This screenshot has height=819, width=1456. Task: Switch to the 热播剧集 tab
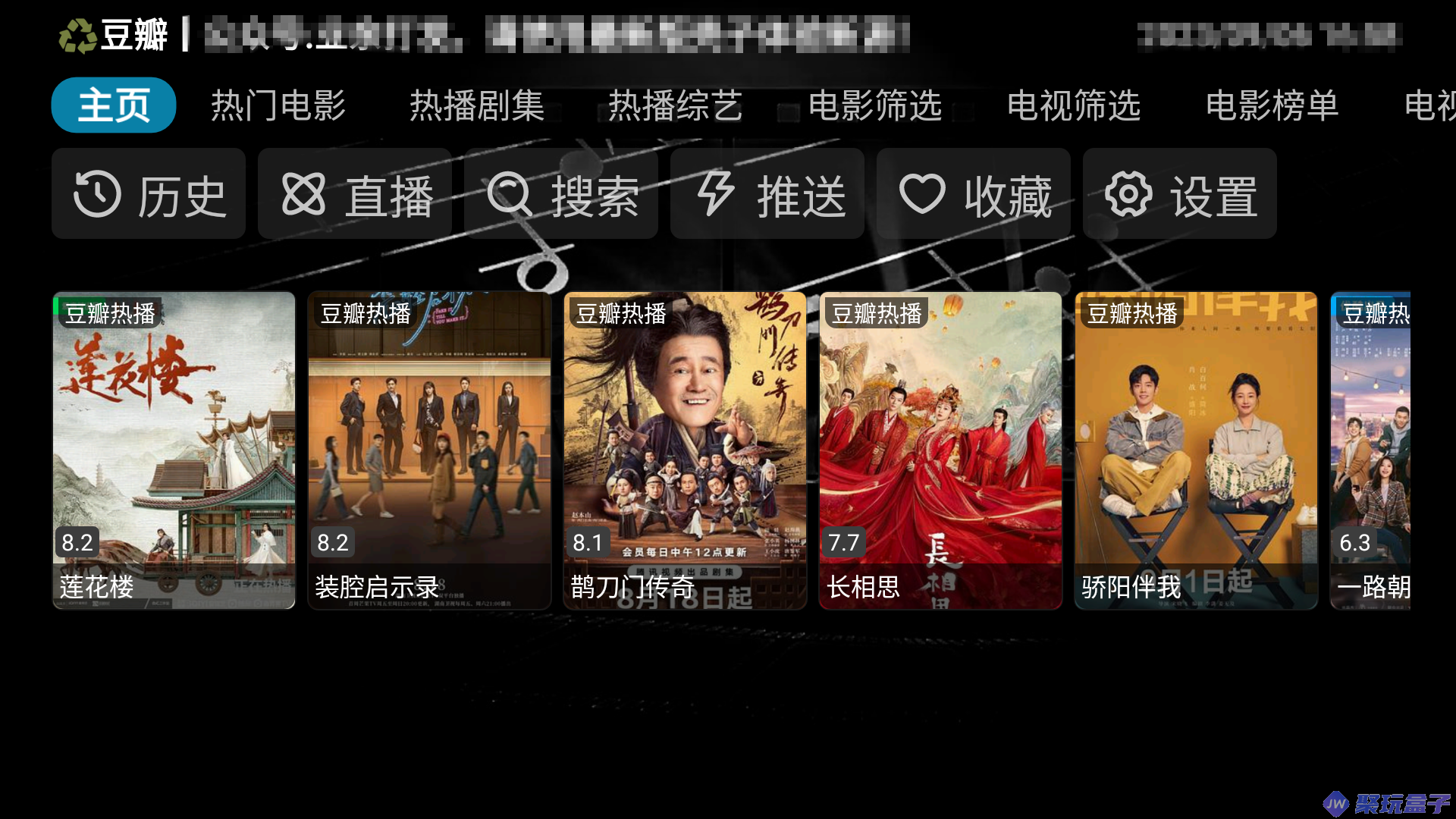coord(477,105)
